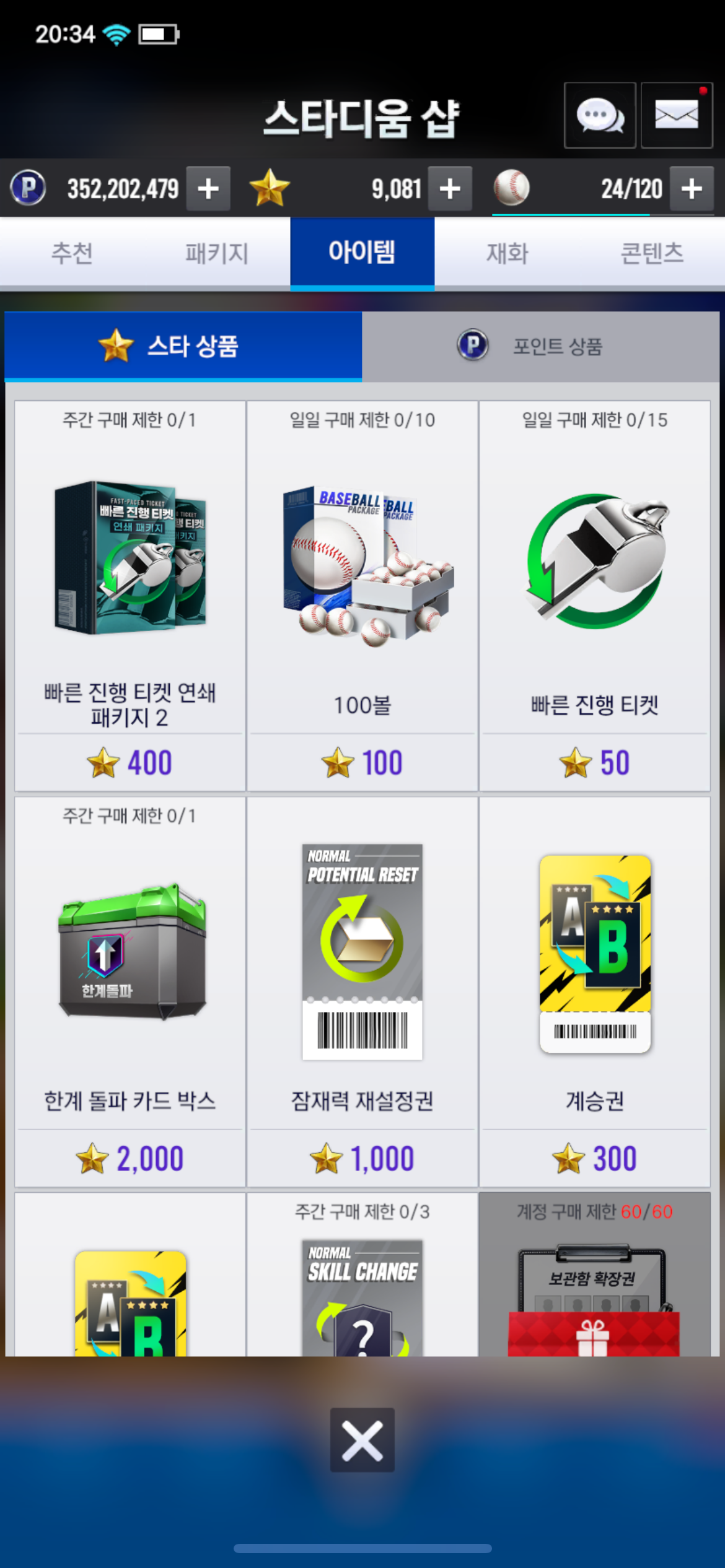
Task: Add more stars with the plus button
Action: click(450, 188)
